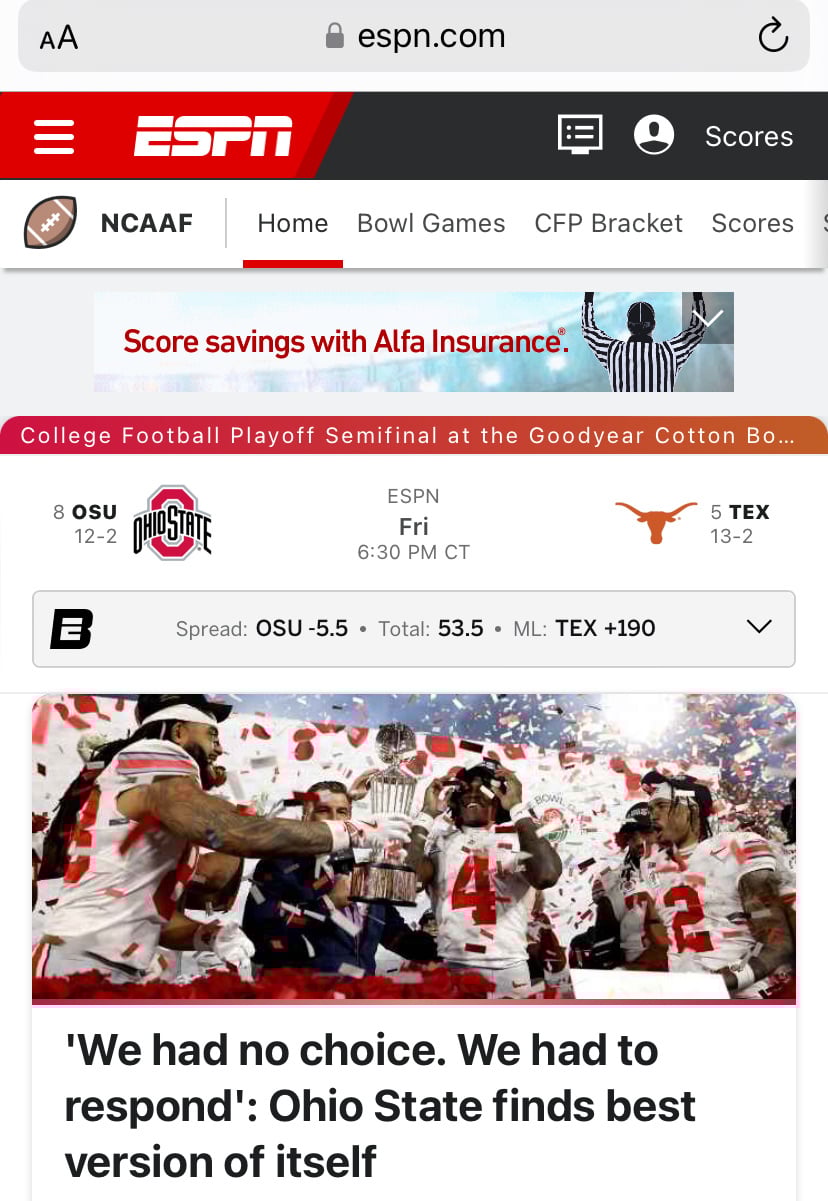Go to the ESPN logo homepage

[213, 136]
